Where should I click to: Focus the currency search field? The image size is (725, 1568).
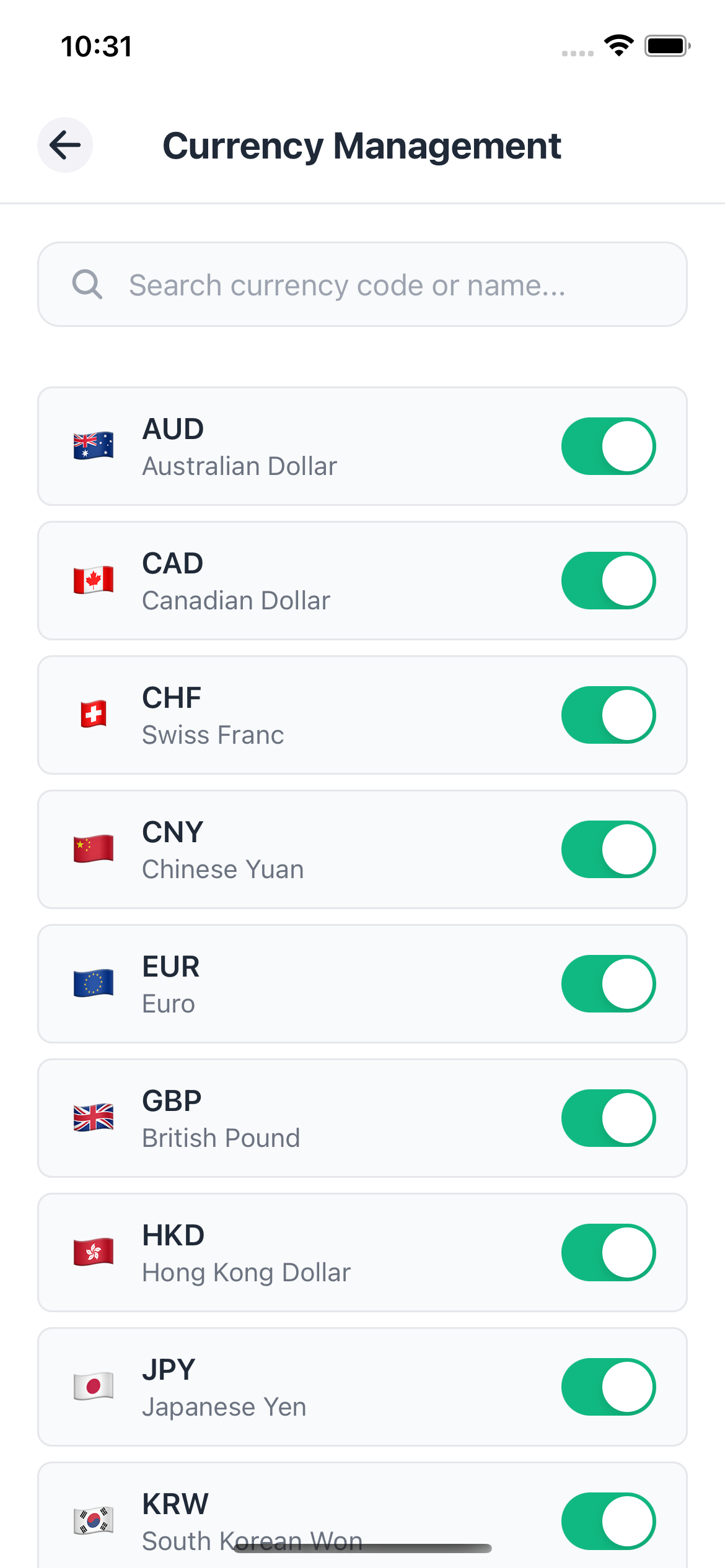click(362, 285)
